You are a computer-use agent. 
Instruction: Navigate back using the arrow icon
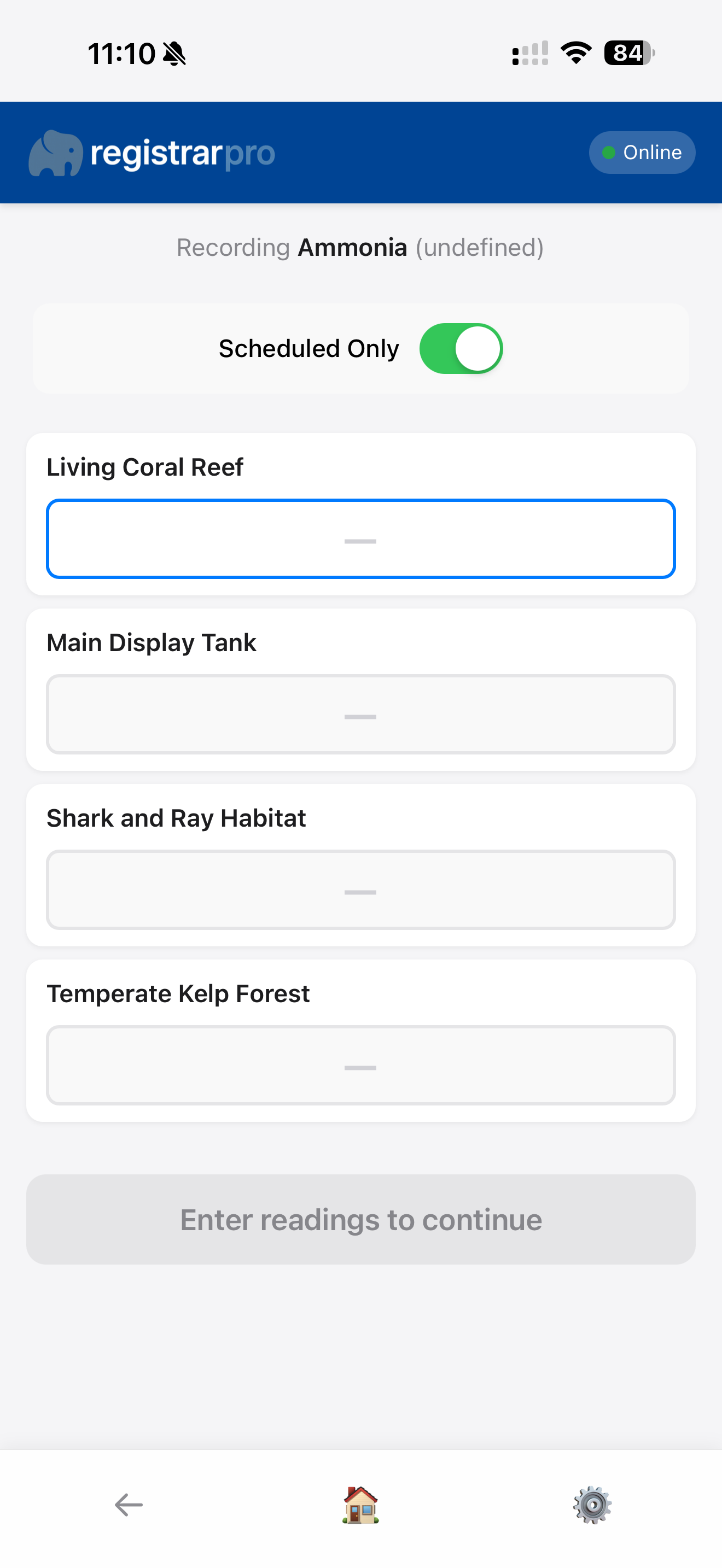(128, 1503)
